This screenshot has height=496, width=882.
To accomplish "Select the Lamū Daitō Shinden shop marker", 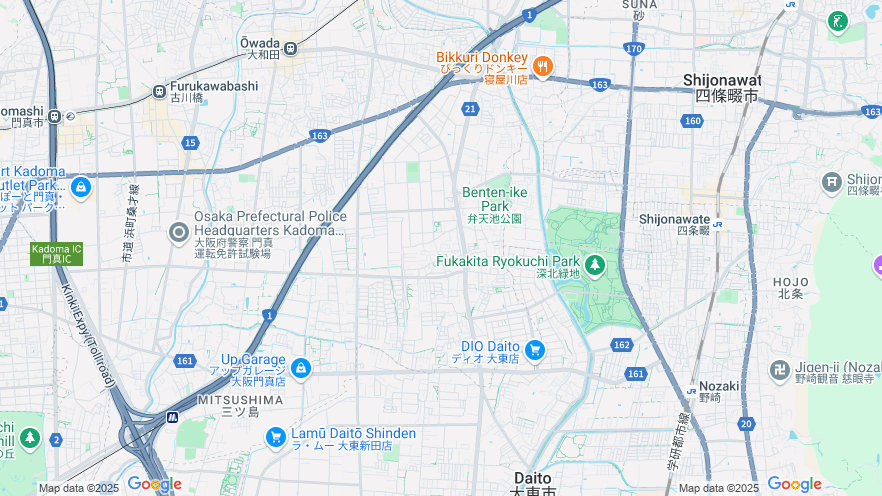I will coord(276,437).
